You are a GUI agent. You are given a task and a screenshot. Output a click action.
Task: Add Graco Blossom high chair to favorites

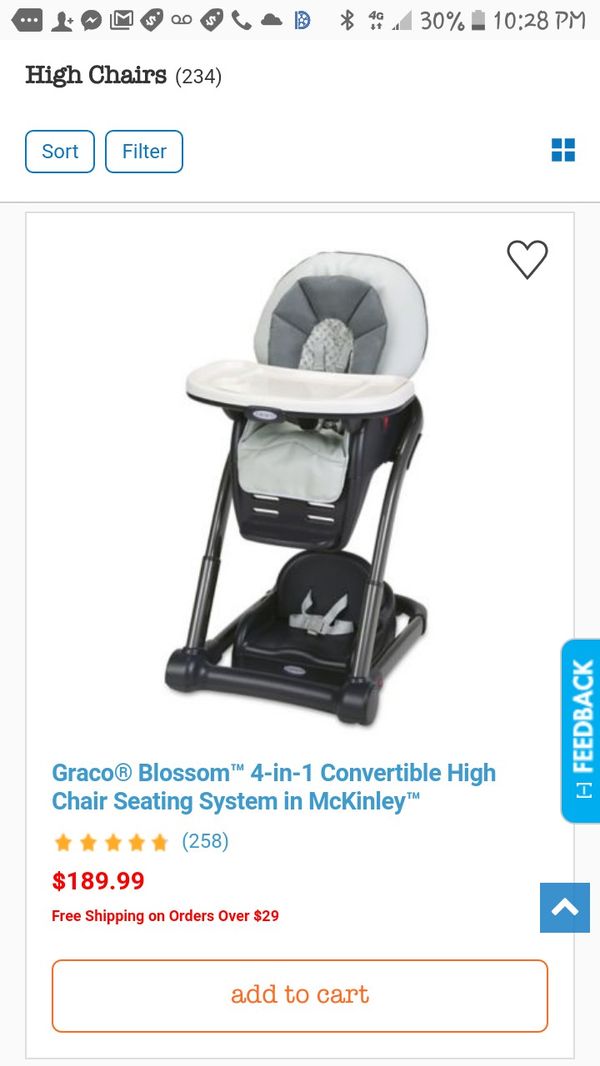pyautogui.click(x=527, y=260)
